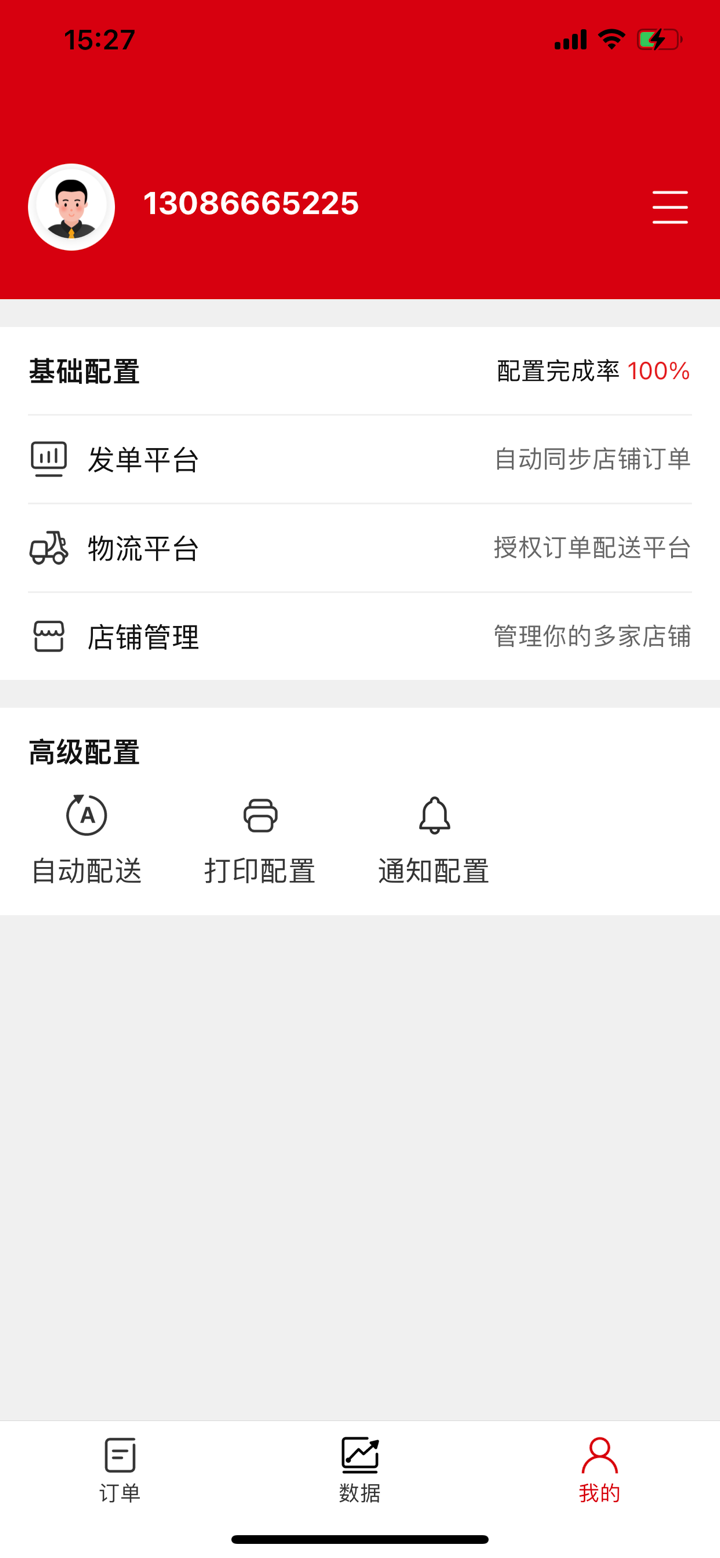720x1558 pixels.
Task: Tap the 数据 chart icon in bottom bar
Action: [x=359, y=1452]
